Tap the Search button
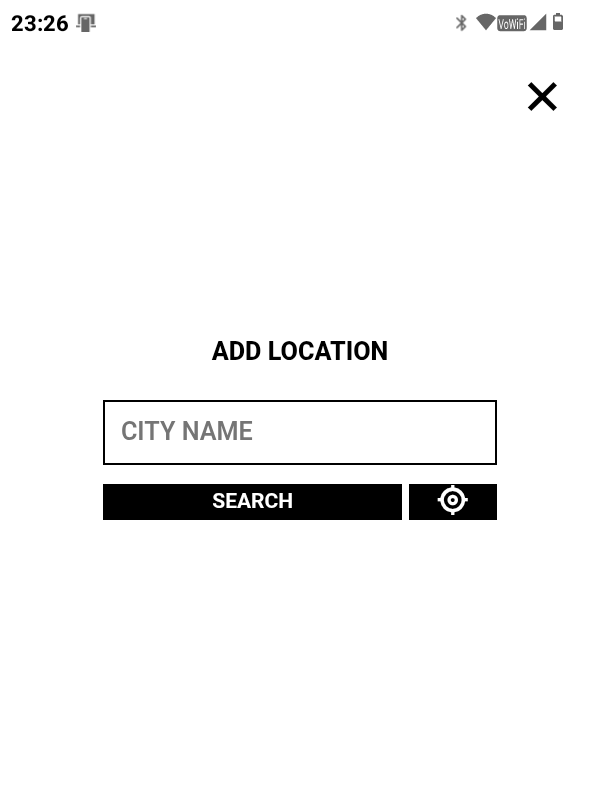600x800 pixels. click(x=252, y=502)
